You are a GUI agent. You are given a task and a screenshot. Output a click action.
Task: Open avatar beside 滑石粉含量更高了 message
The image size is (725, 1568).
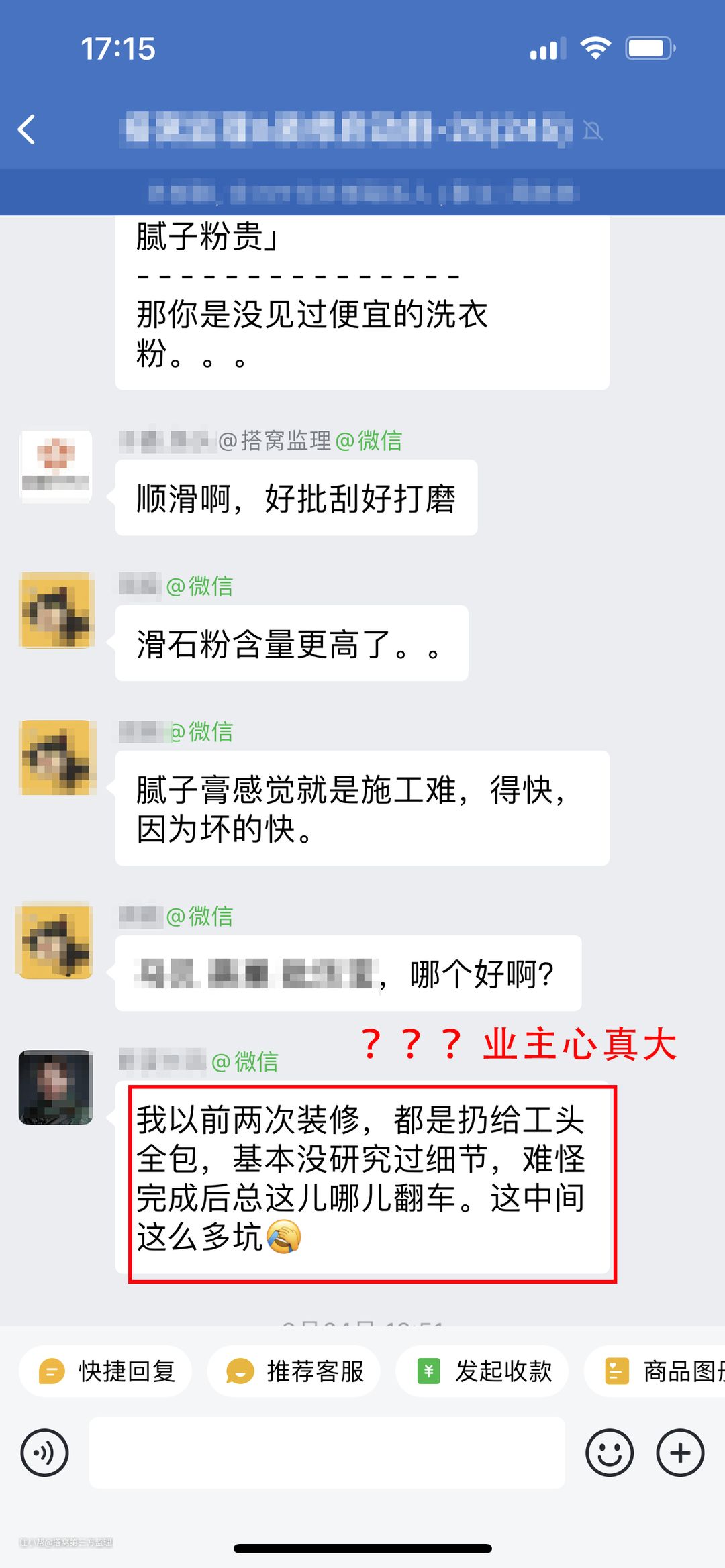(x=56, y=610)
